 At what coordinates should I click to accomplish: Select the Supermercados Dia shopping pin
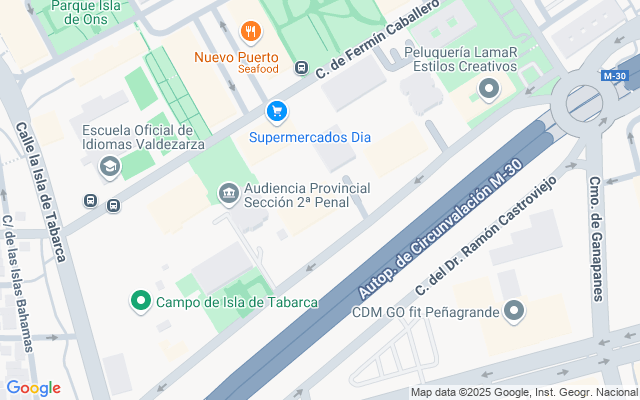tap(277, 112)
